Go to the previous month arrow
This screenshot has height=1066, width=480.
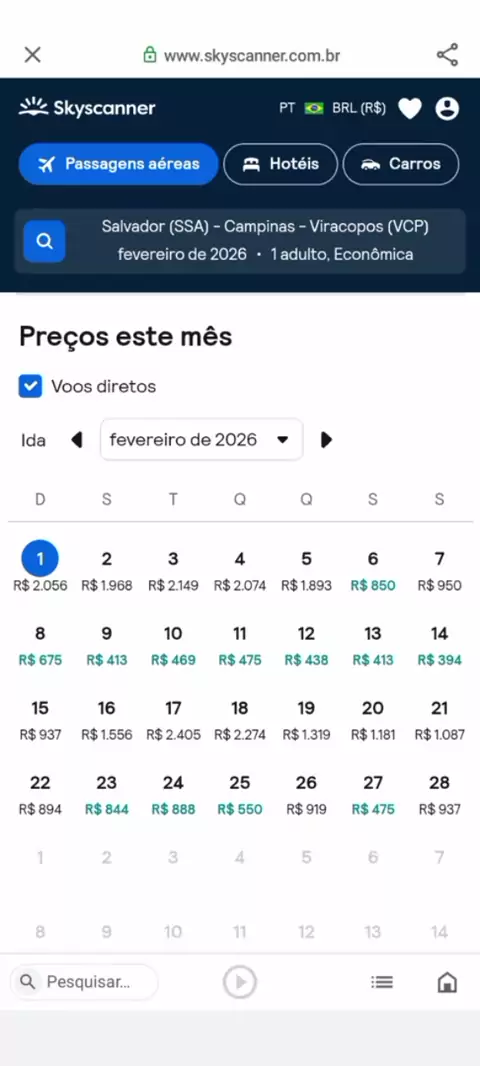(77, 440)
